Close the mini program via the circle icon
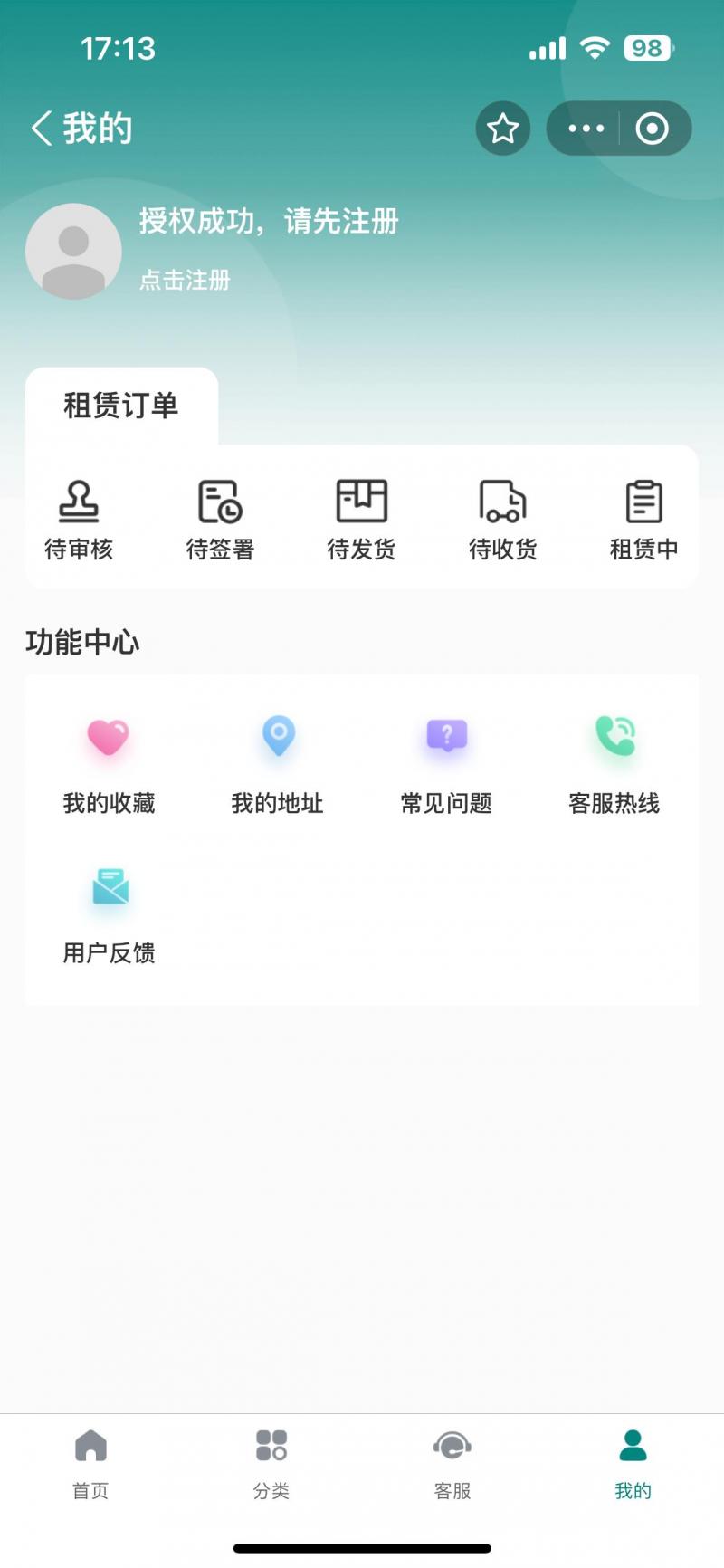Image resolution: width=724 pixels, height=1568 pixels. click(x=652, y=129)
